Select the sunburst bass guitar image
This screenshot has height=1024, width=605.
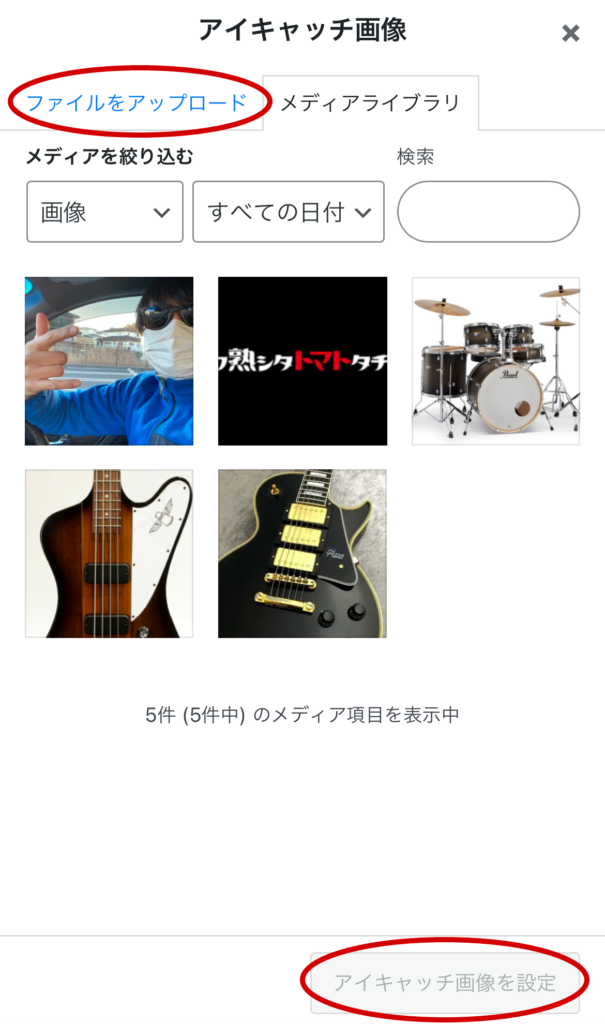point(109,554)
